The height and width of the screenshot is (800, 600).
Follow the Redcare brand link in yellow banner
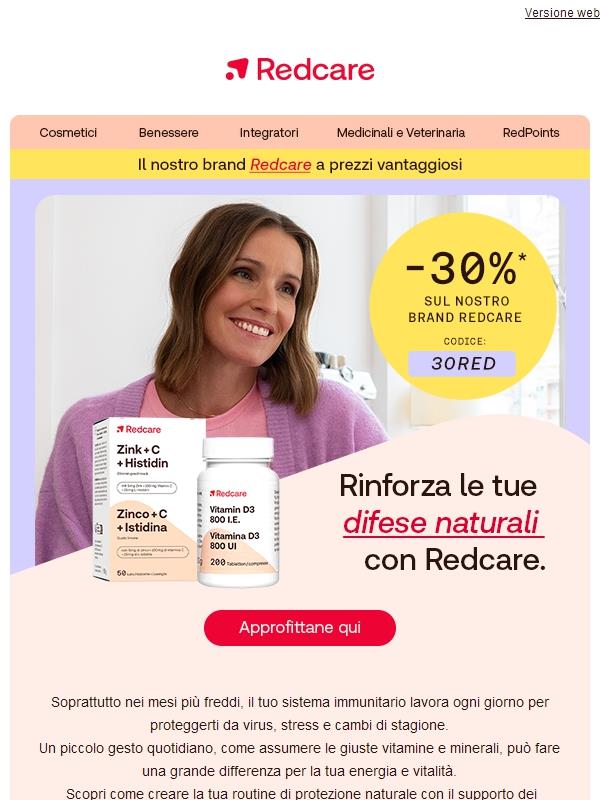click(x=280, y=164)
